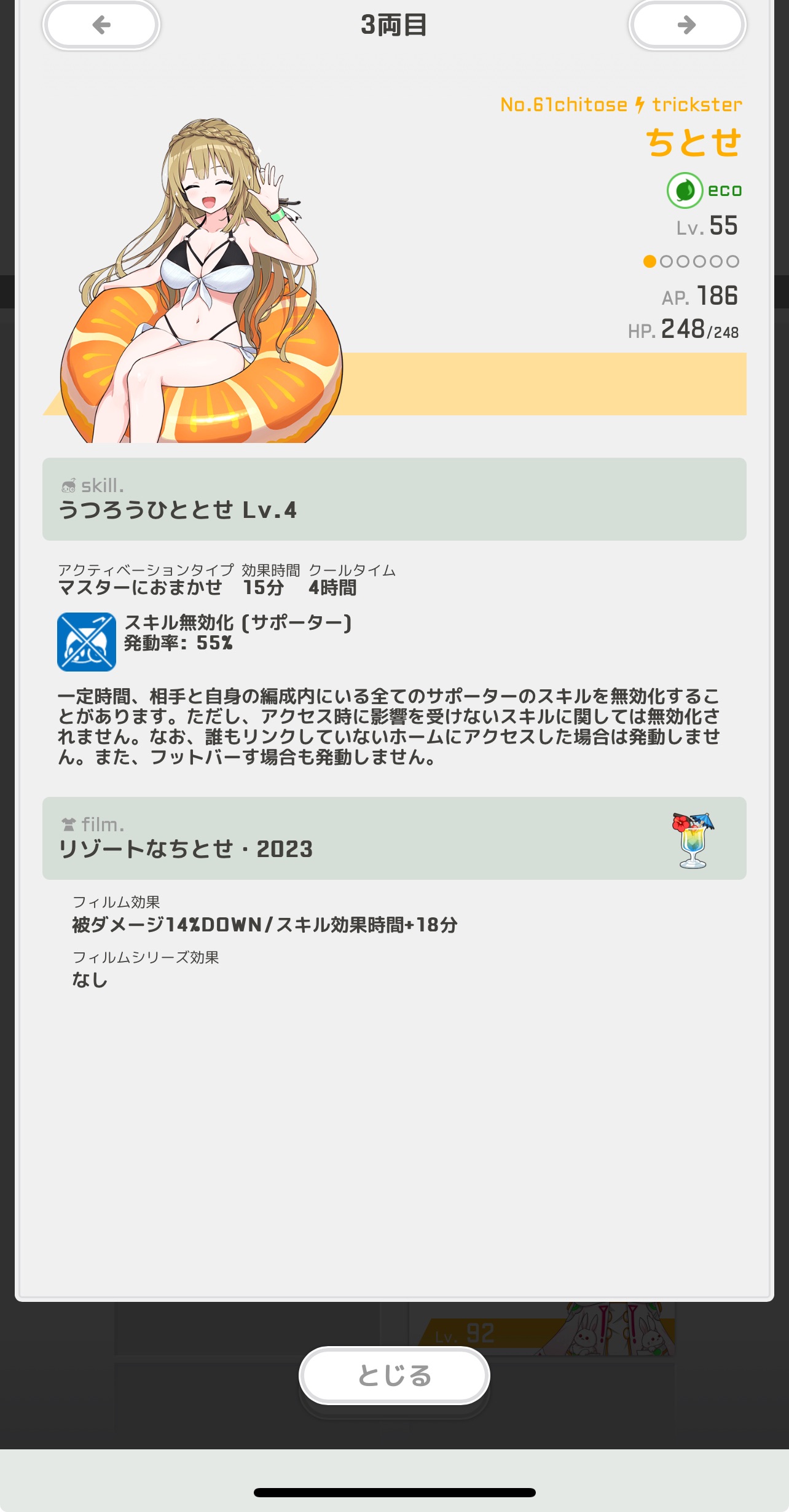Go to the previous car with left arrow
The height and width of the screenshot is (1512, 789).
(101, 25)
